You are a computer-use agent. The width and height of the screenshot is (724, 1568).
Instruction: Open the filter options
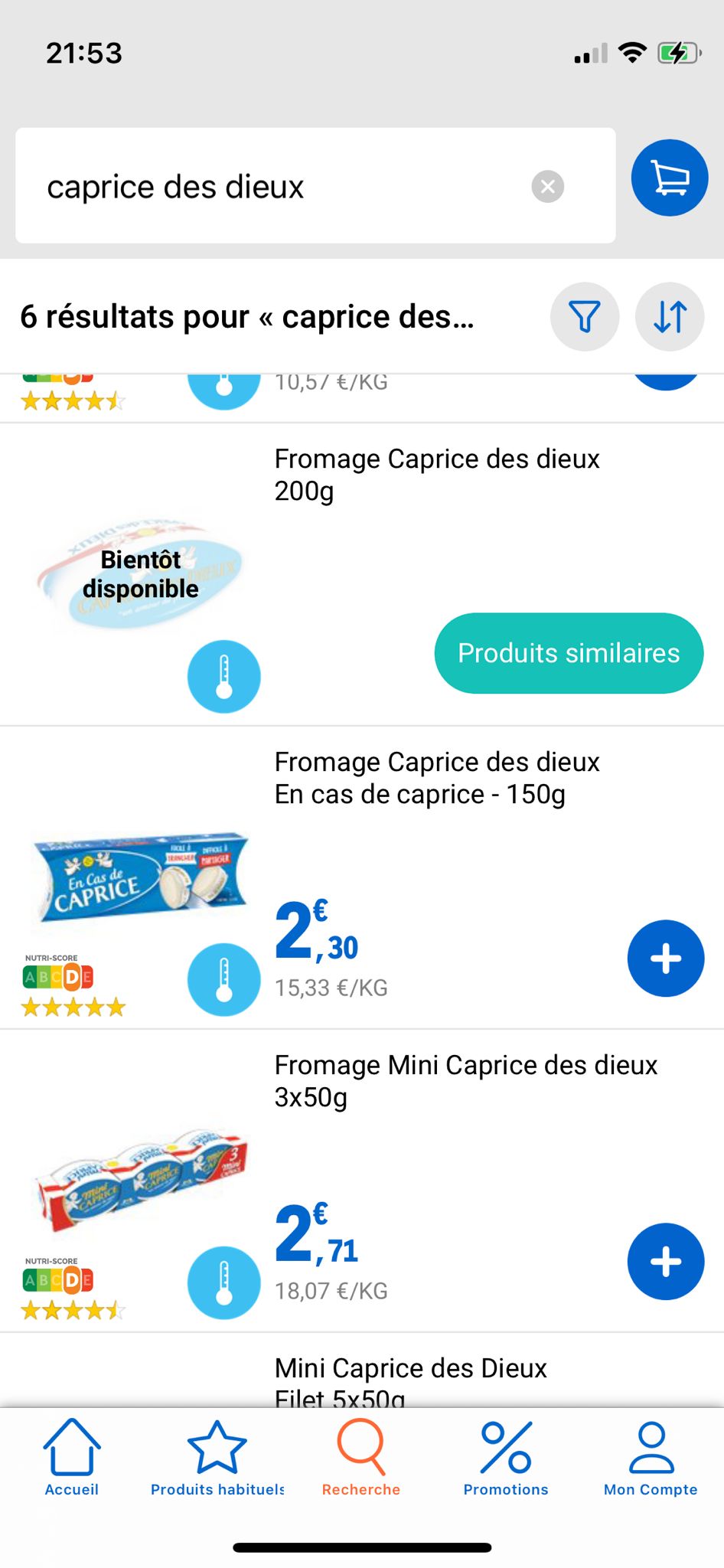click(585, 316)
